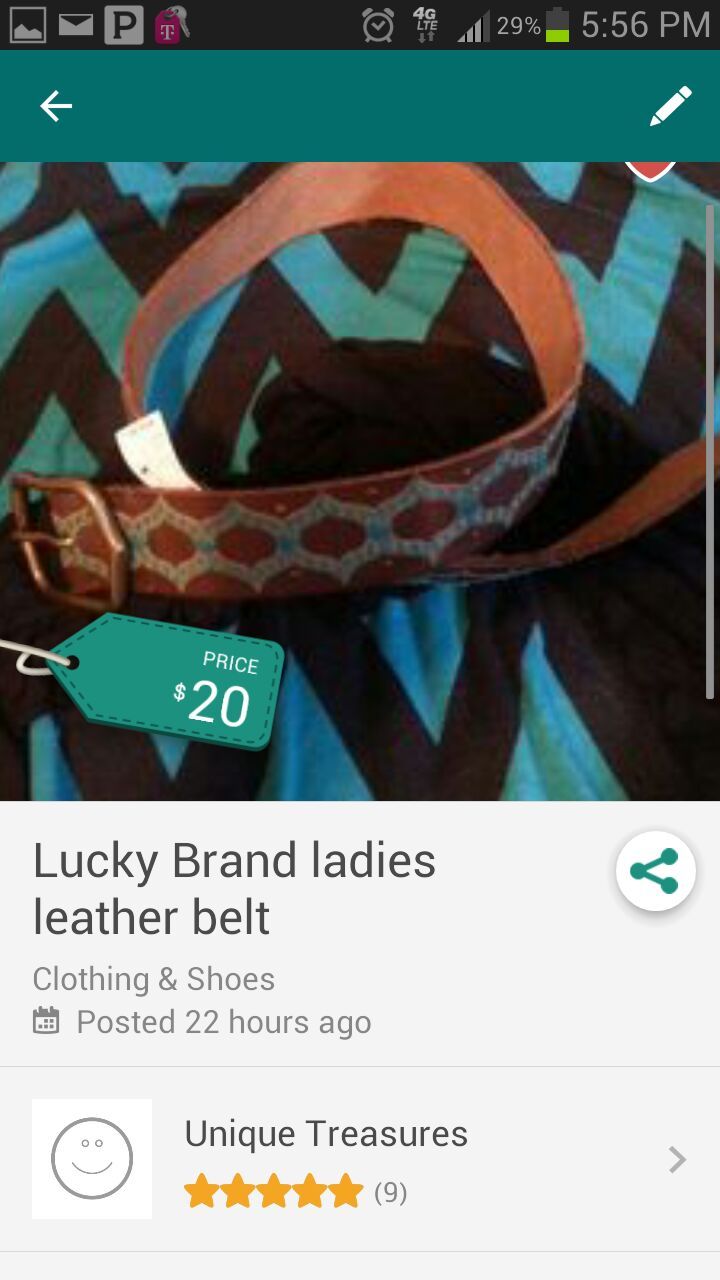Open the Unique Treasures seller profile

point(325,1133)
